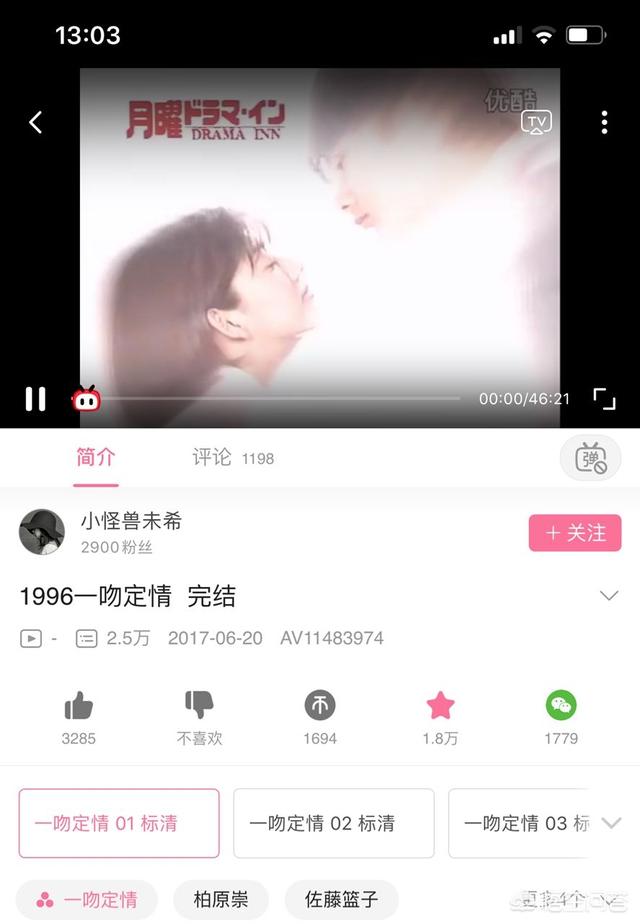640x924 pixels.
Task: Share the video to WeChat
Action: [561, 706]
